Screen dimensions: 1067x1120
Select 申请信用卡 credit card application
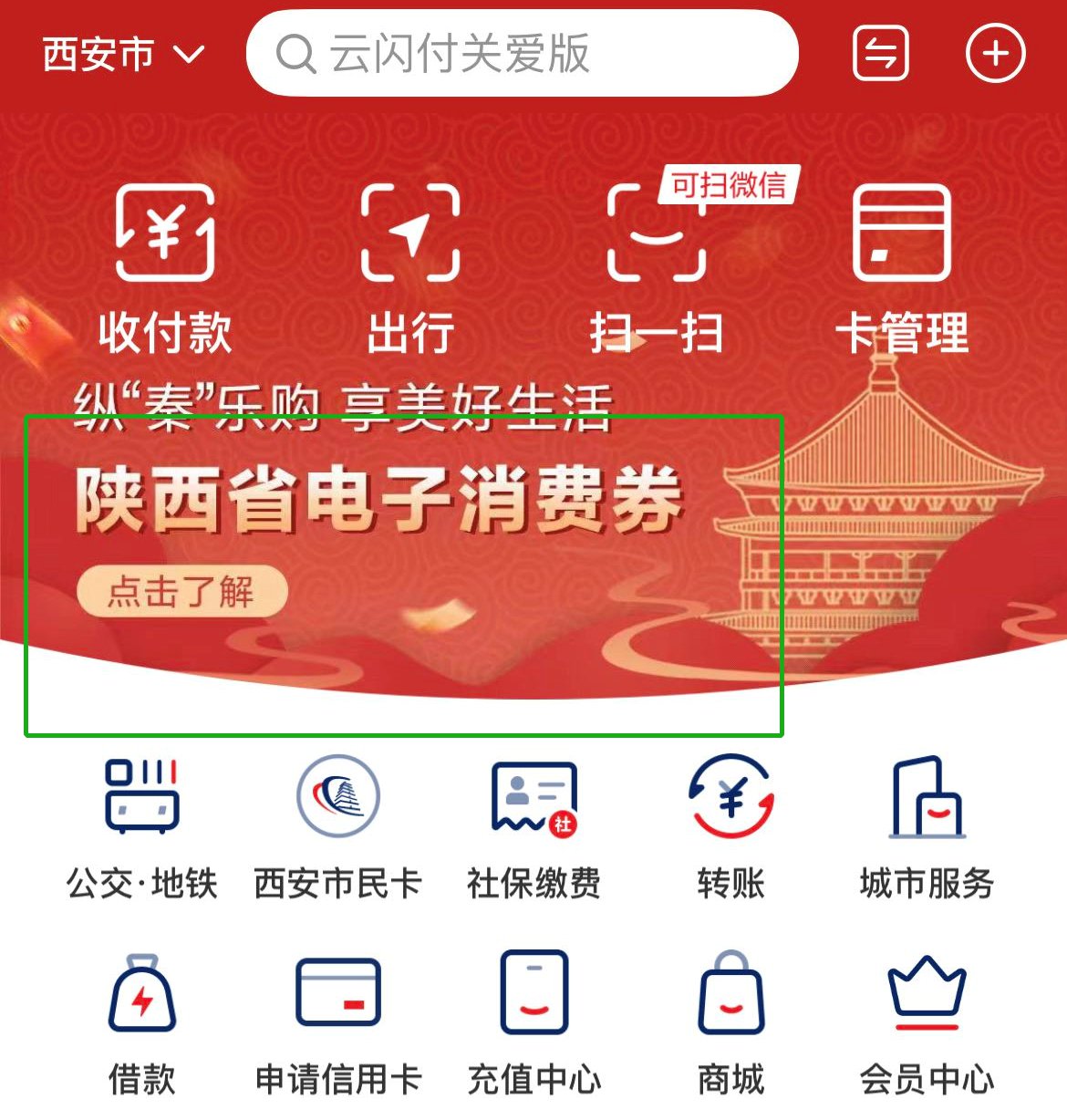pos(338,1023)
